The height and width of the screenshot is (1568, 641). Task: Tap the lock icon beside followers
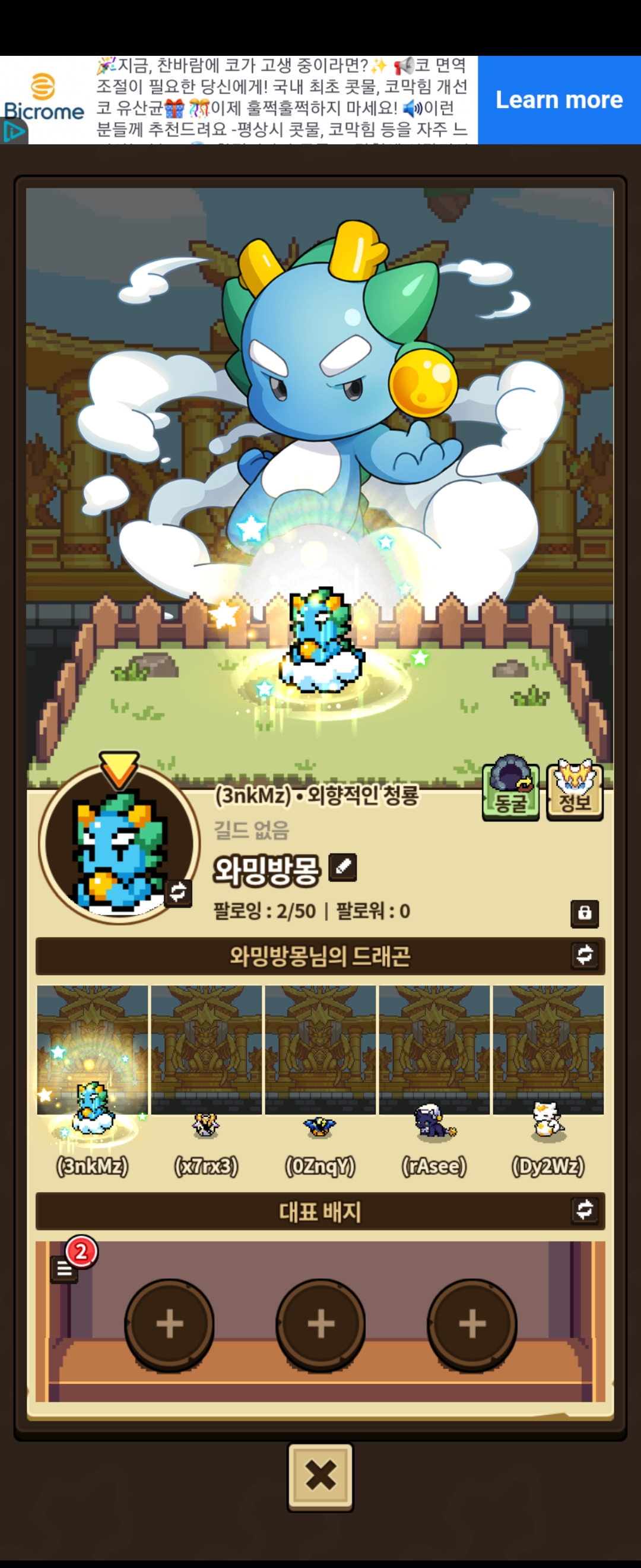584,913
